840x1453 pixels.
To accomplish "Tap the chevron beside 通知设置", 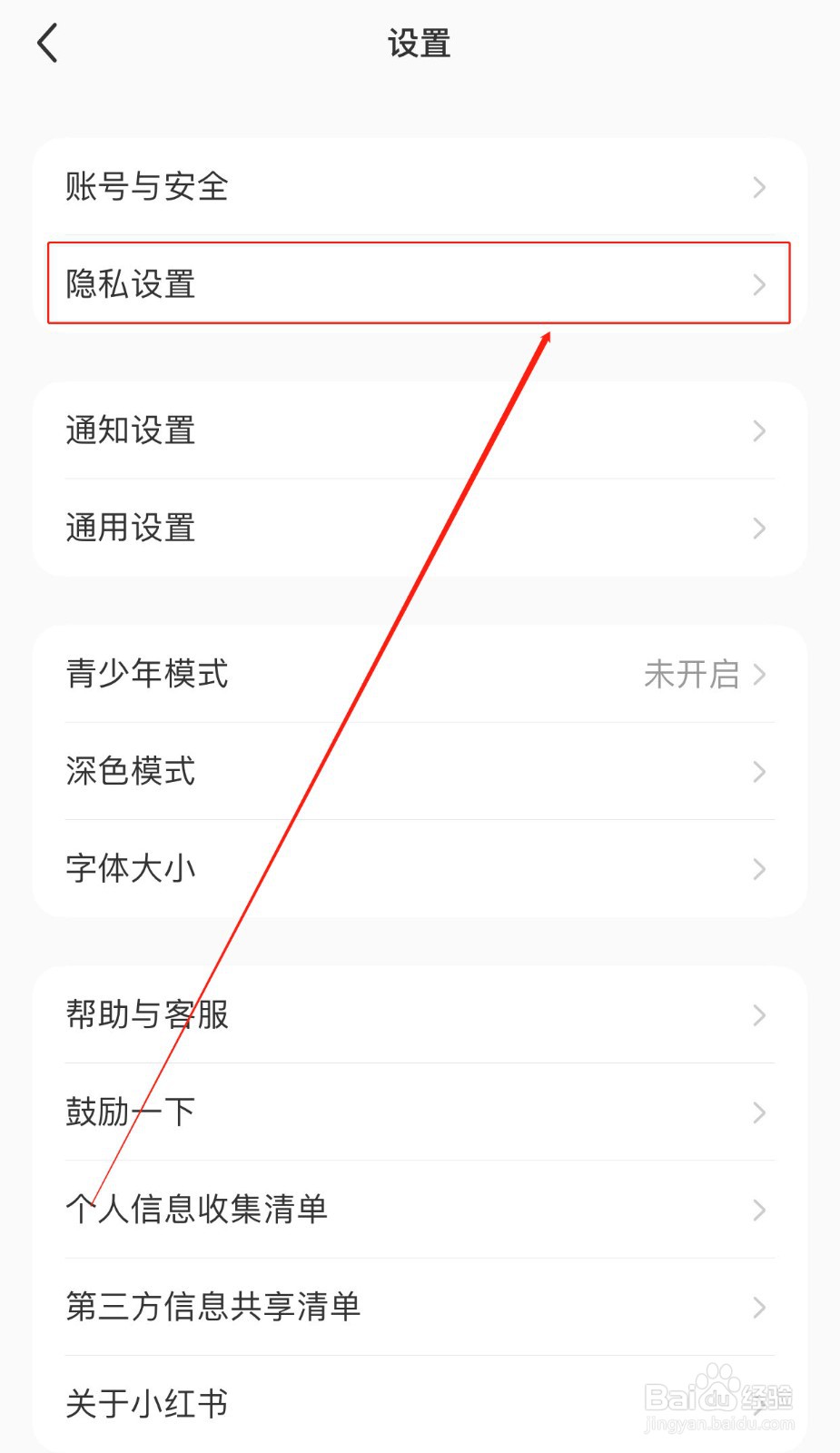I will click(x=759, y=431).
